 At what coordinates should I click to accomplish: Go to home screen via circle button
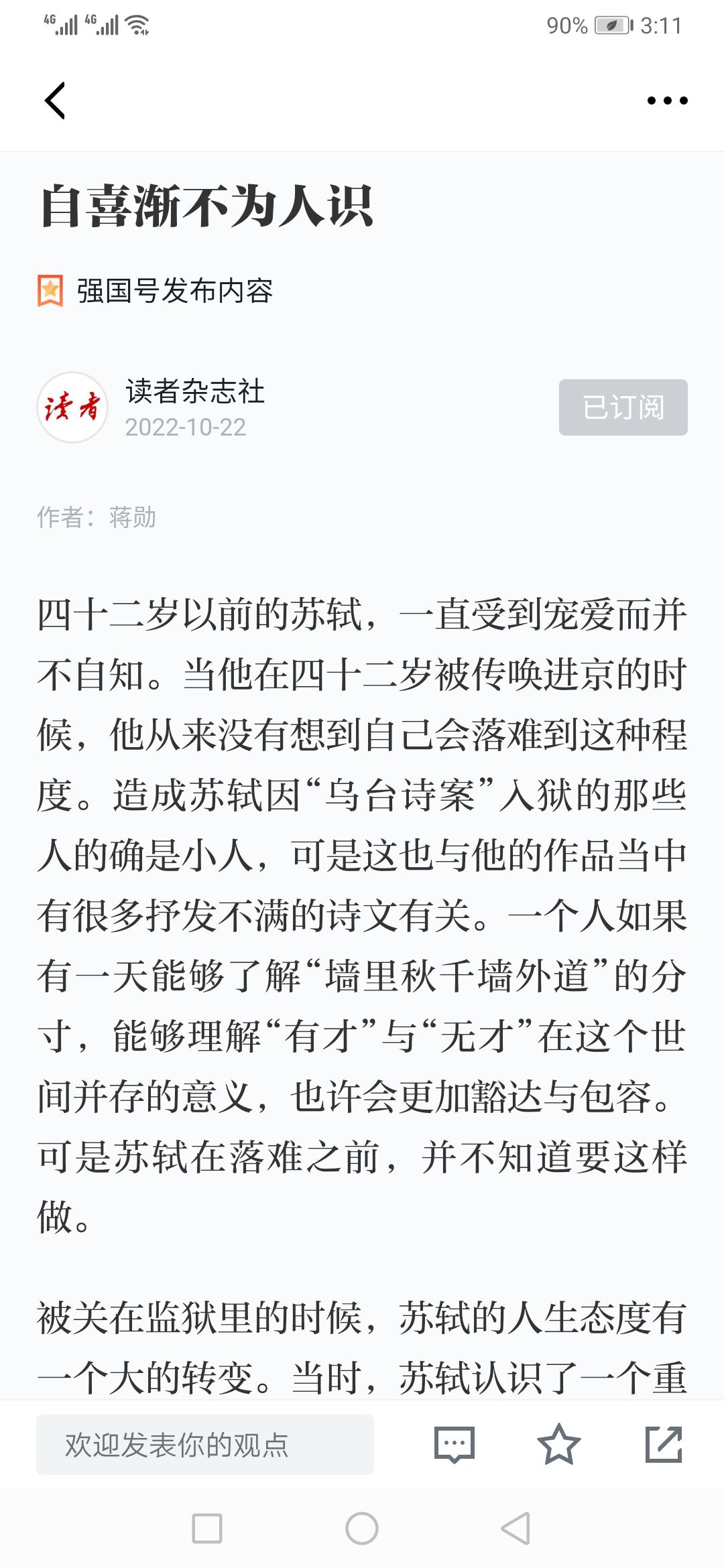click(x=362, y=1528)
